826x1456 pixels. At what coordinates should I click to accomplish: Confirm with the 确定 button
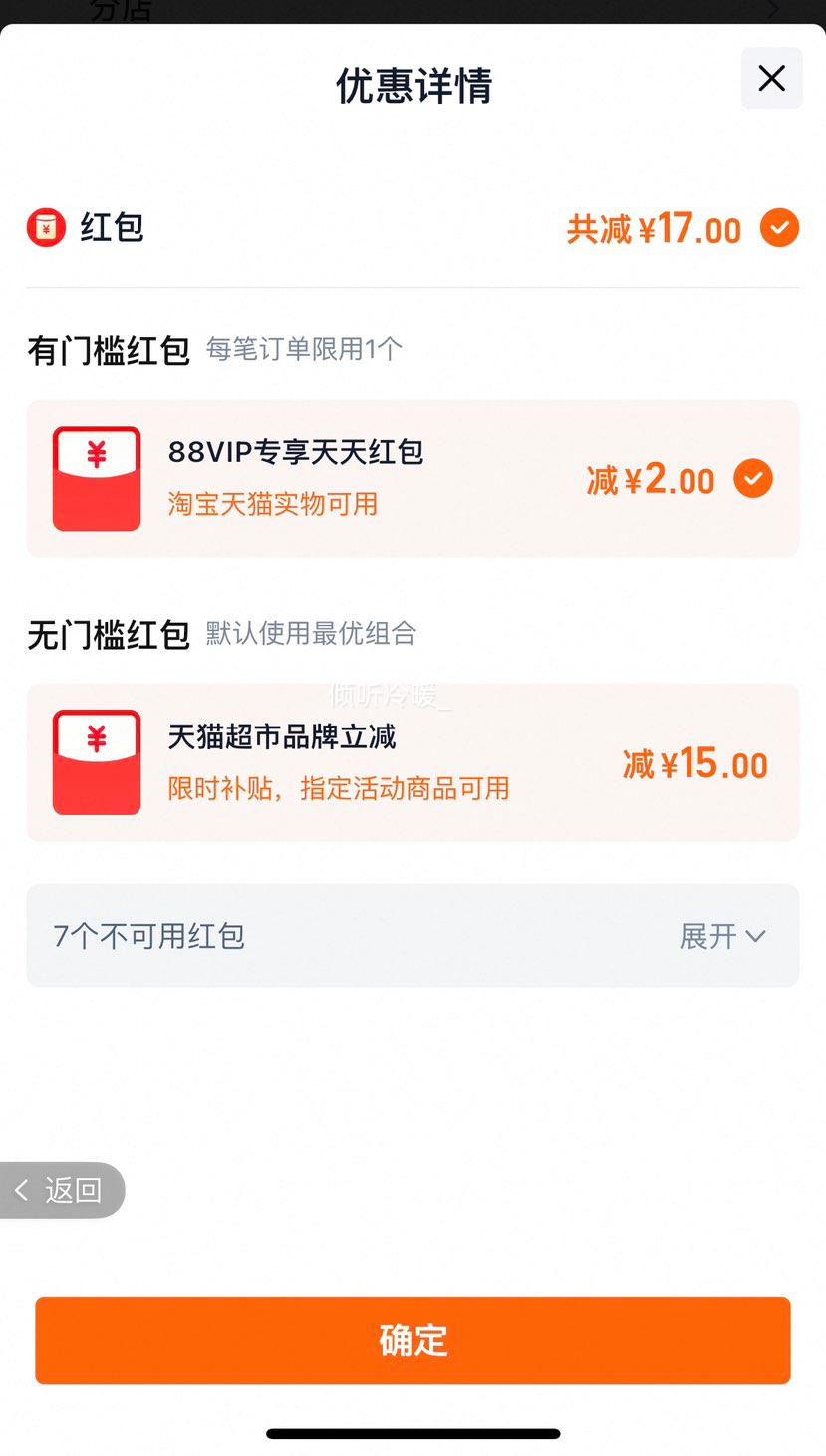[413, 1340]
